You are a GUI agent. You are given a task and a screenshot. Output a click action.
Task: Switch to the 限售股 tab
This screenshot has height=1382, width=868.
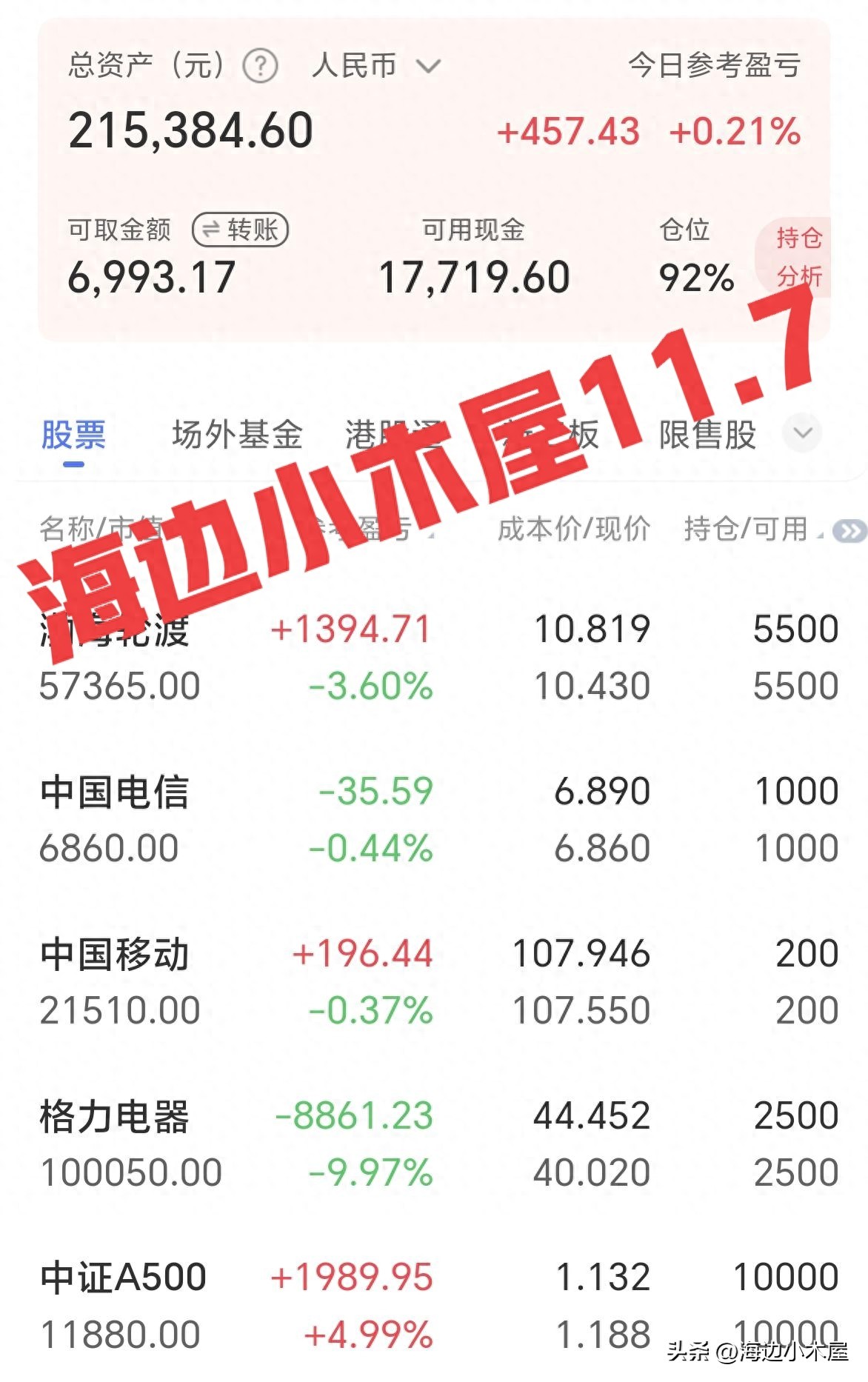(x=706, y=437)
